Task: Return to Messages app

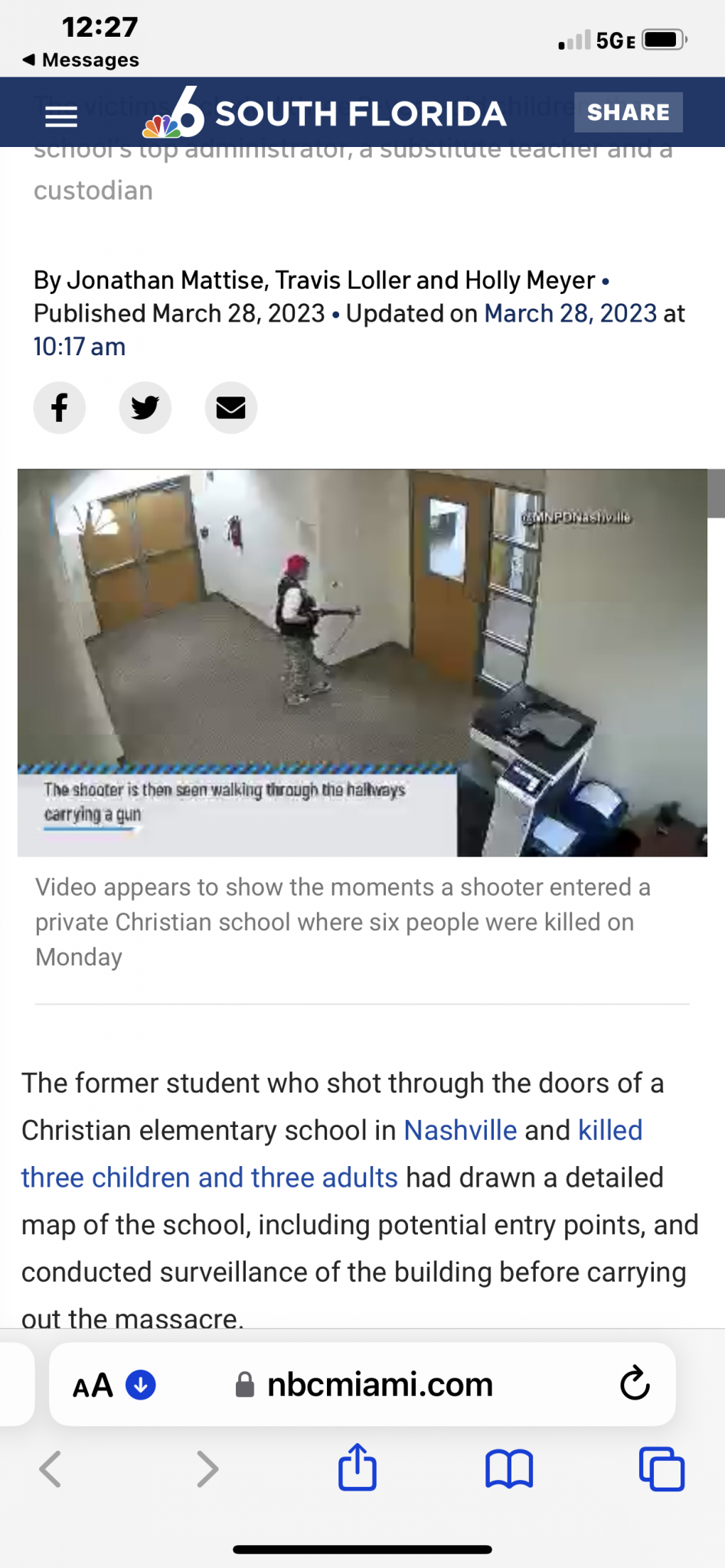Action: click(x=81, y=60)
